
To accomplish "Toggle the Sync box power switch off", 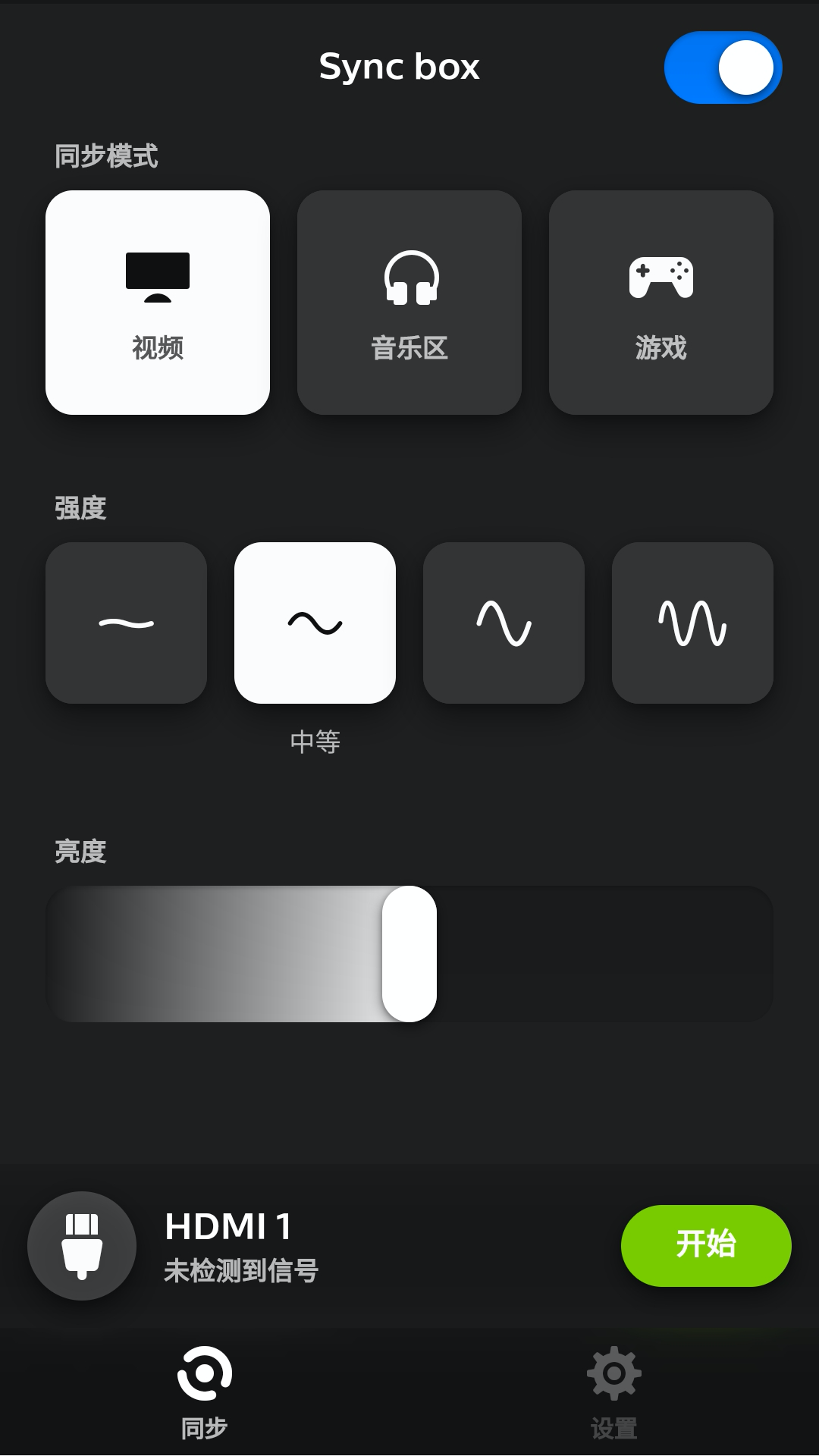I will (723, 67).
